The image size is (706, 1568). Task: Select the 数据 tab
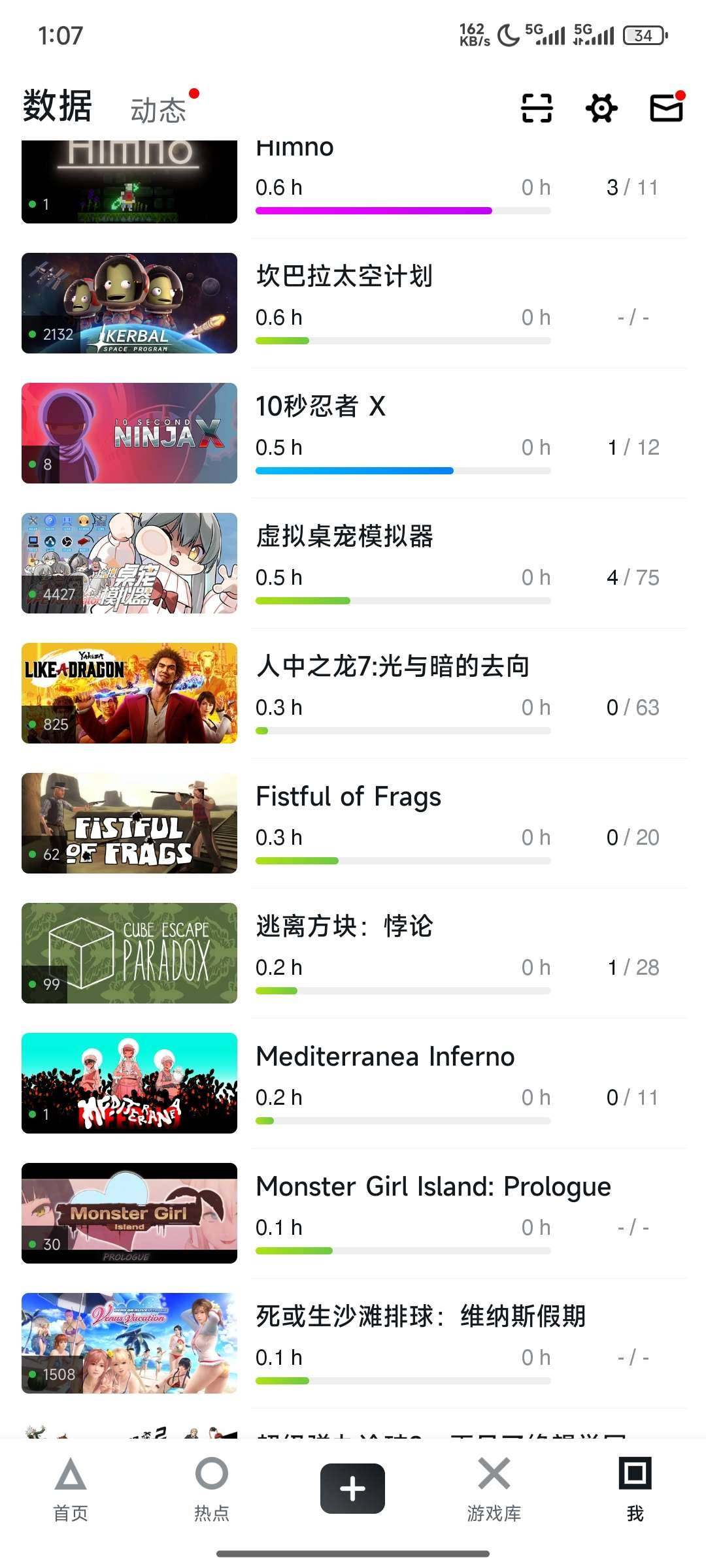point(56,105)
